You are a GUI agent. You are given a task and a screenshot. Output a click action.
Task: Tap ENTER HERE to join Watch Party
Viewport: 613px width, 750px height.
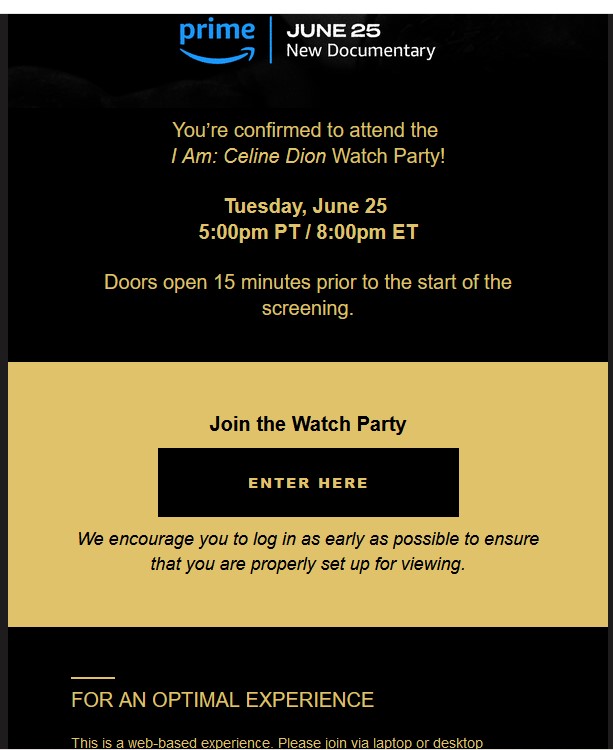[308, 483]
